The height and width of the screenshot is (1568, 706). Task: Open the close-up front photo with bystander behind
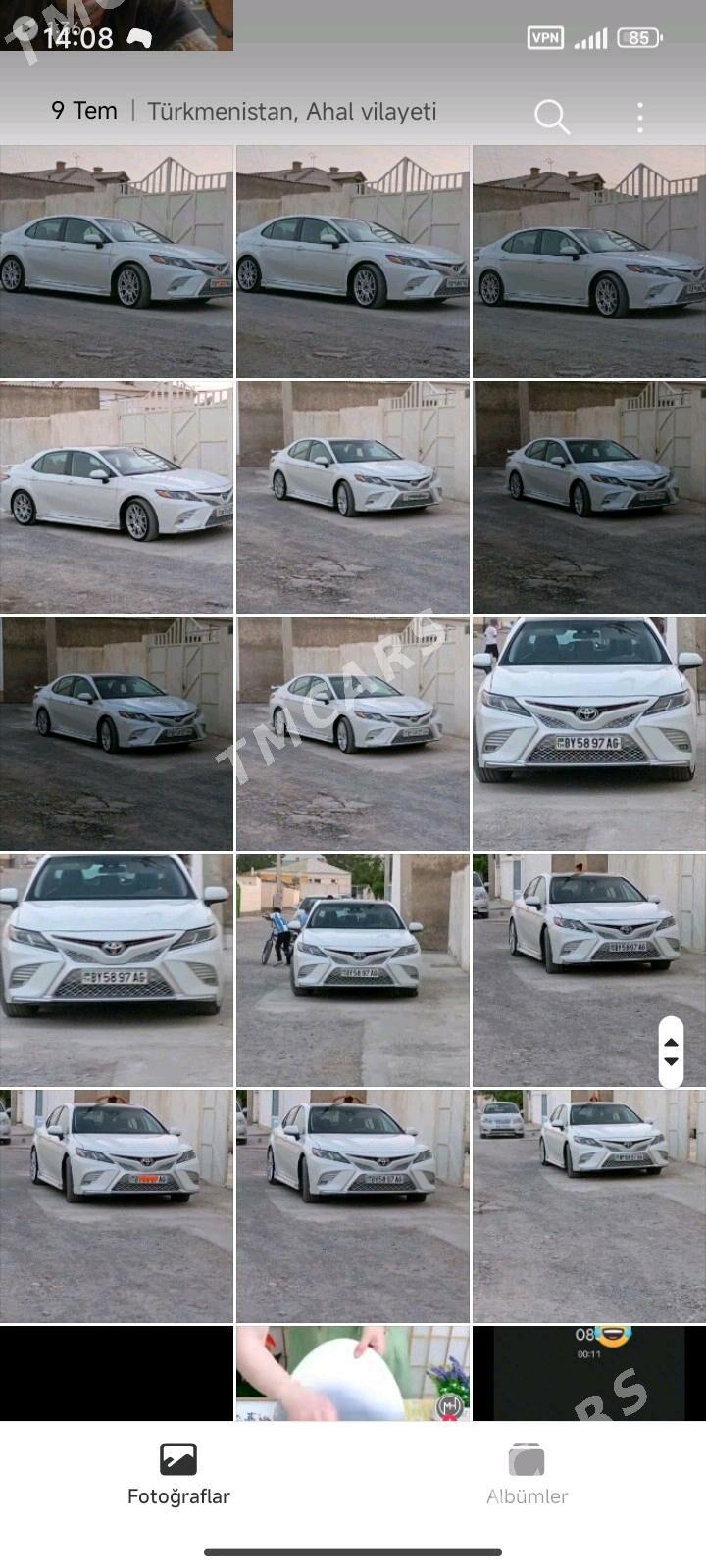588,733
